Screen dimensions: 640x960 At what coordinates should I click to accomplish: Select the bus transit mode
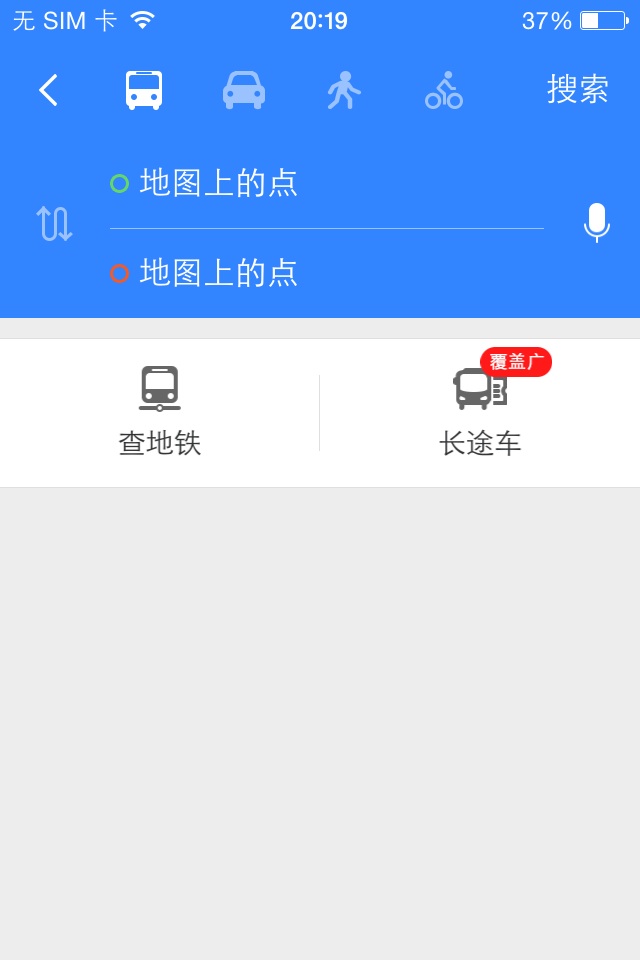click(144, 90)
